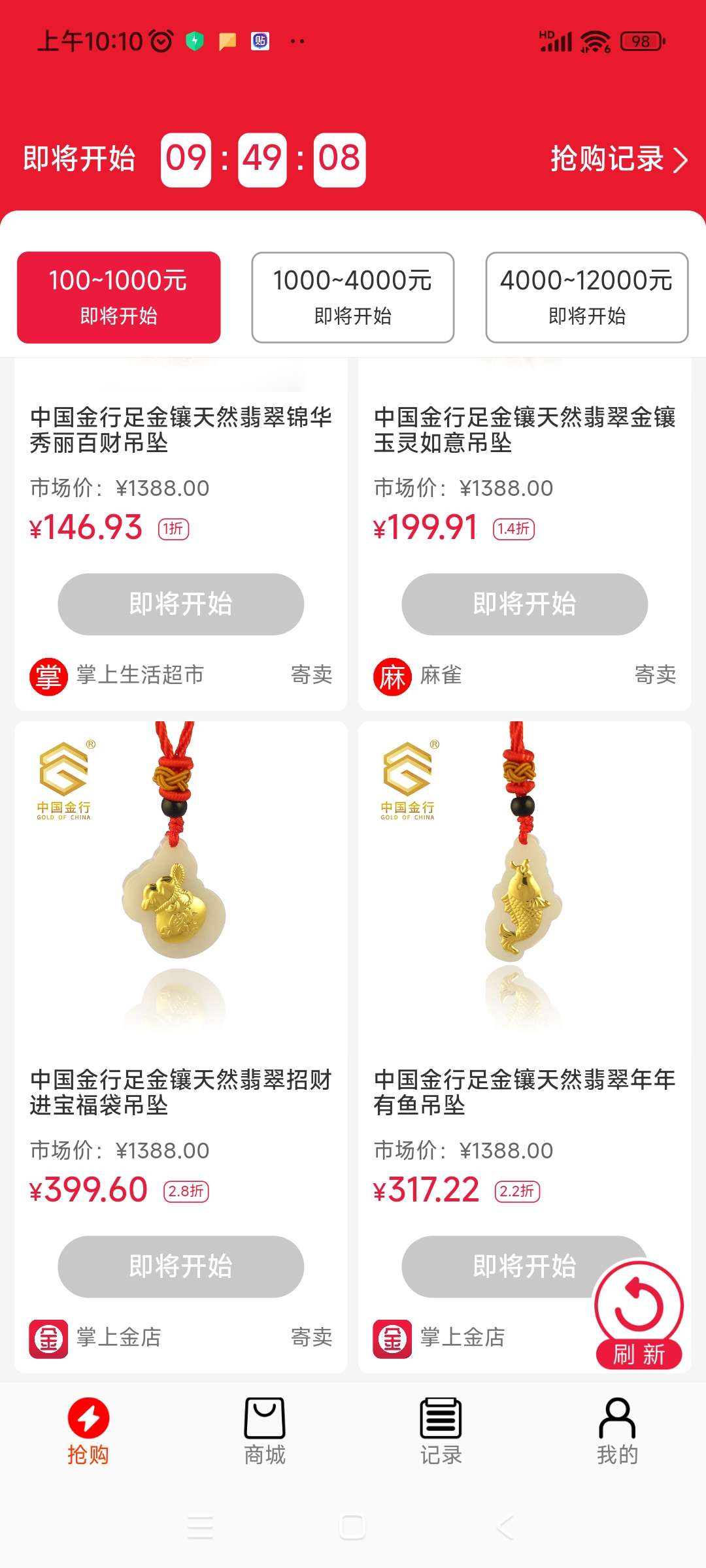Switch to the 商城 tab

click(265, 1431)
